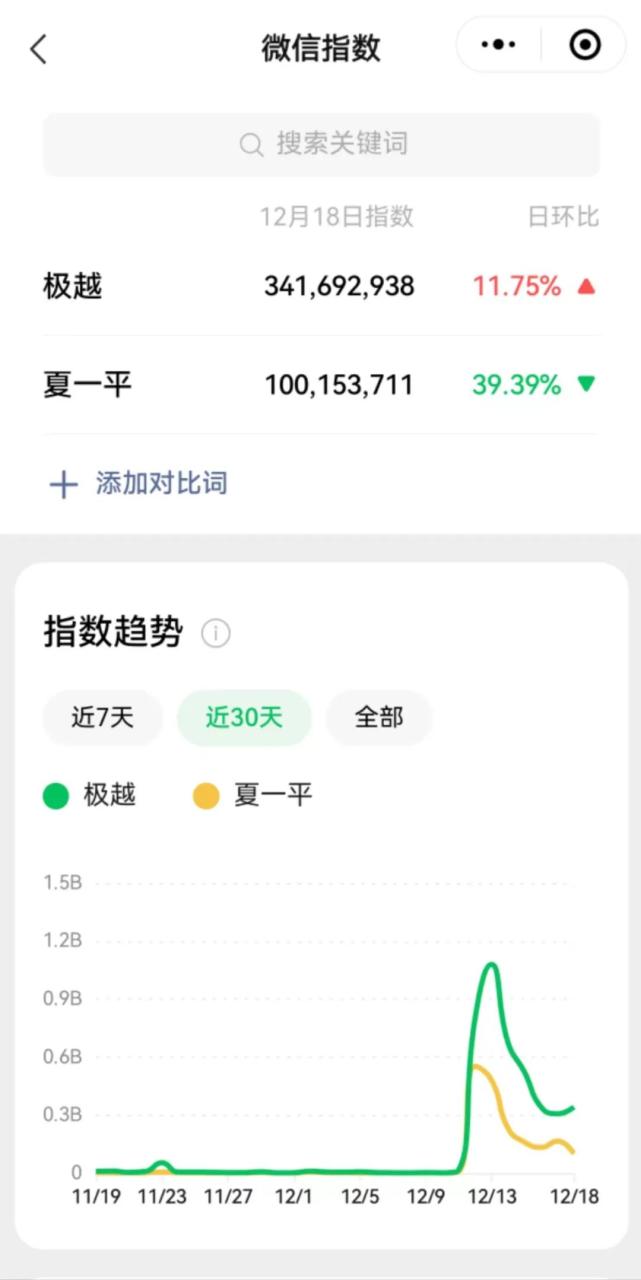Open the 极越 keyword index row
This screenshot has width=641, height=1280.
[x=320, y=287]
